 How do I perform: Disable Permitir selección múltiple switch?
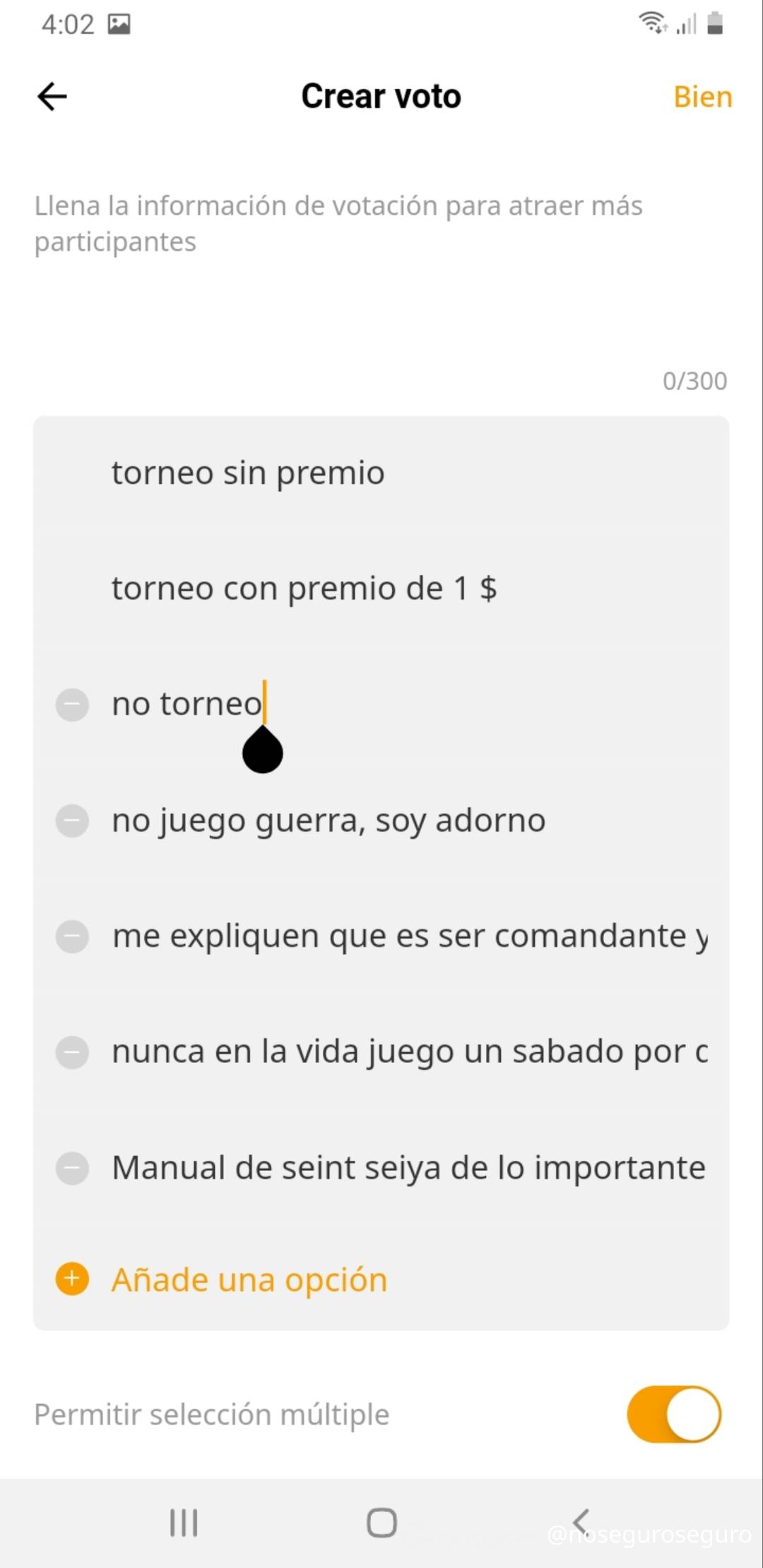[673, 1414]
